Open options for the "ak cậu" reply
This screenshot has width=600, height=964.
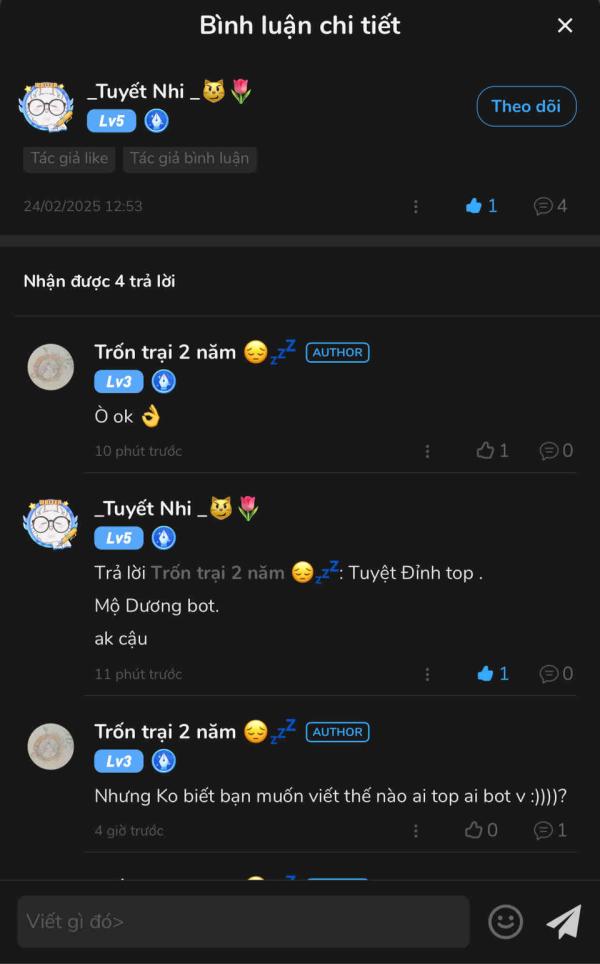427,674
